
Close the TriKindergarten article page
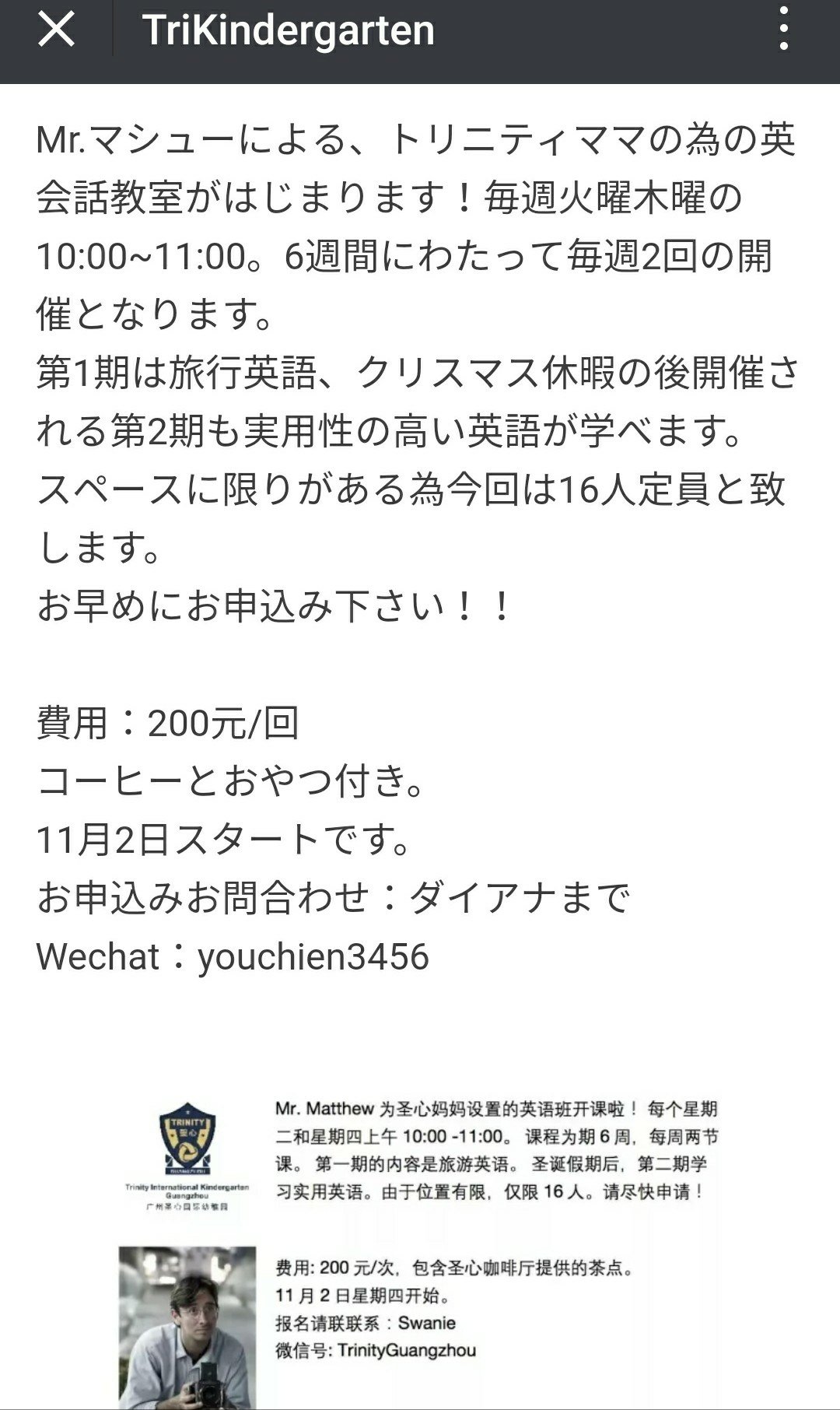click(x=56, y=30)
